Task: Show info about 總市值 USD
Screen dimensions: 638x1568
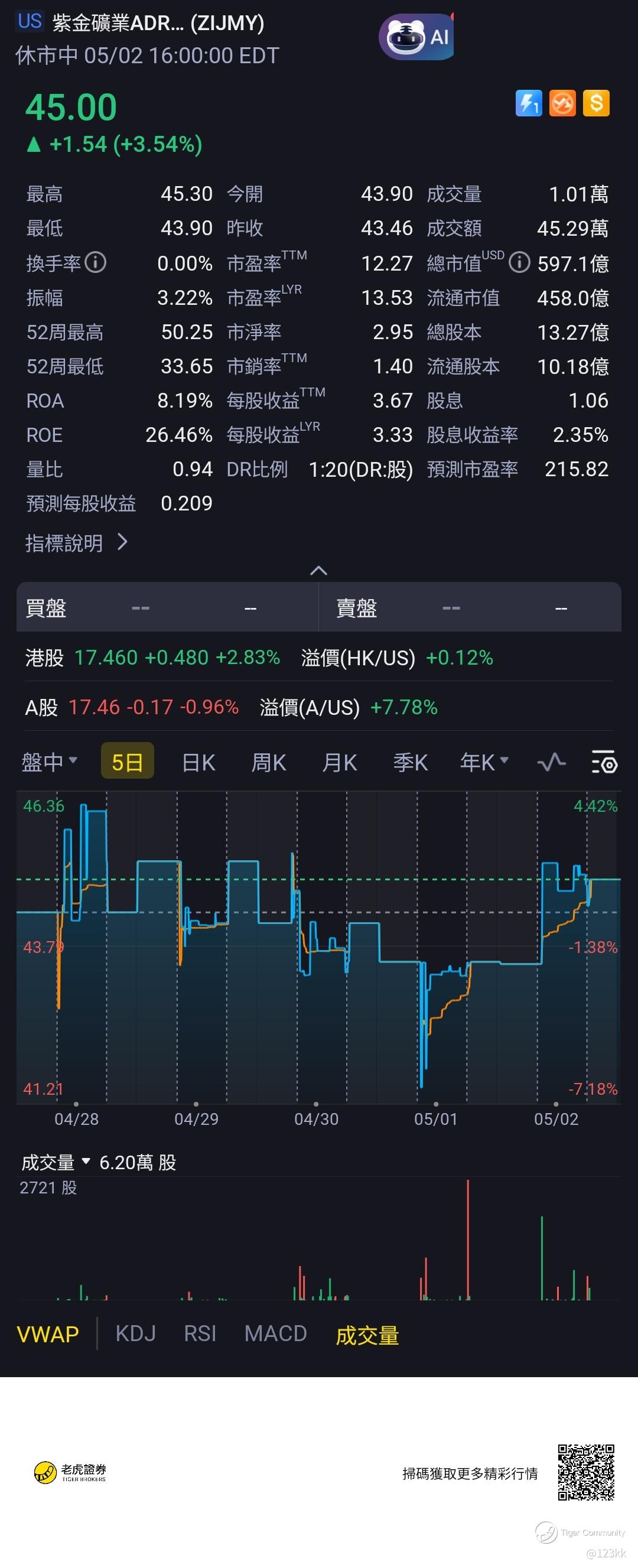Action: 519,262
